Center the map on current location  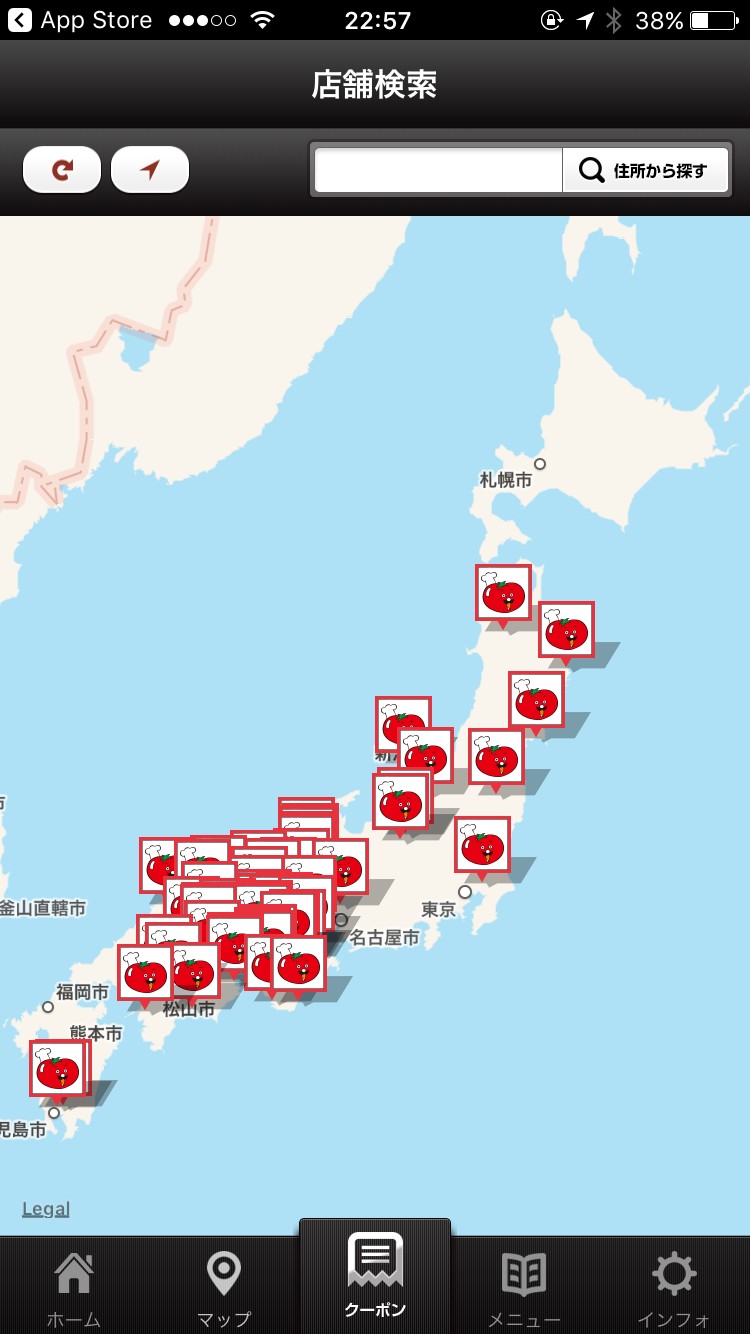150,170
